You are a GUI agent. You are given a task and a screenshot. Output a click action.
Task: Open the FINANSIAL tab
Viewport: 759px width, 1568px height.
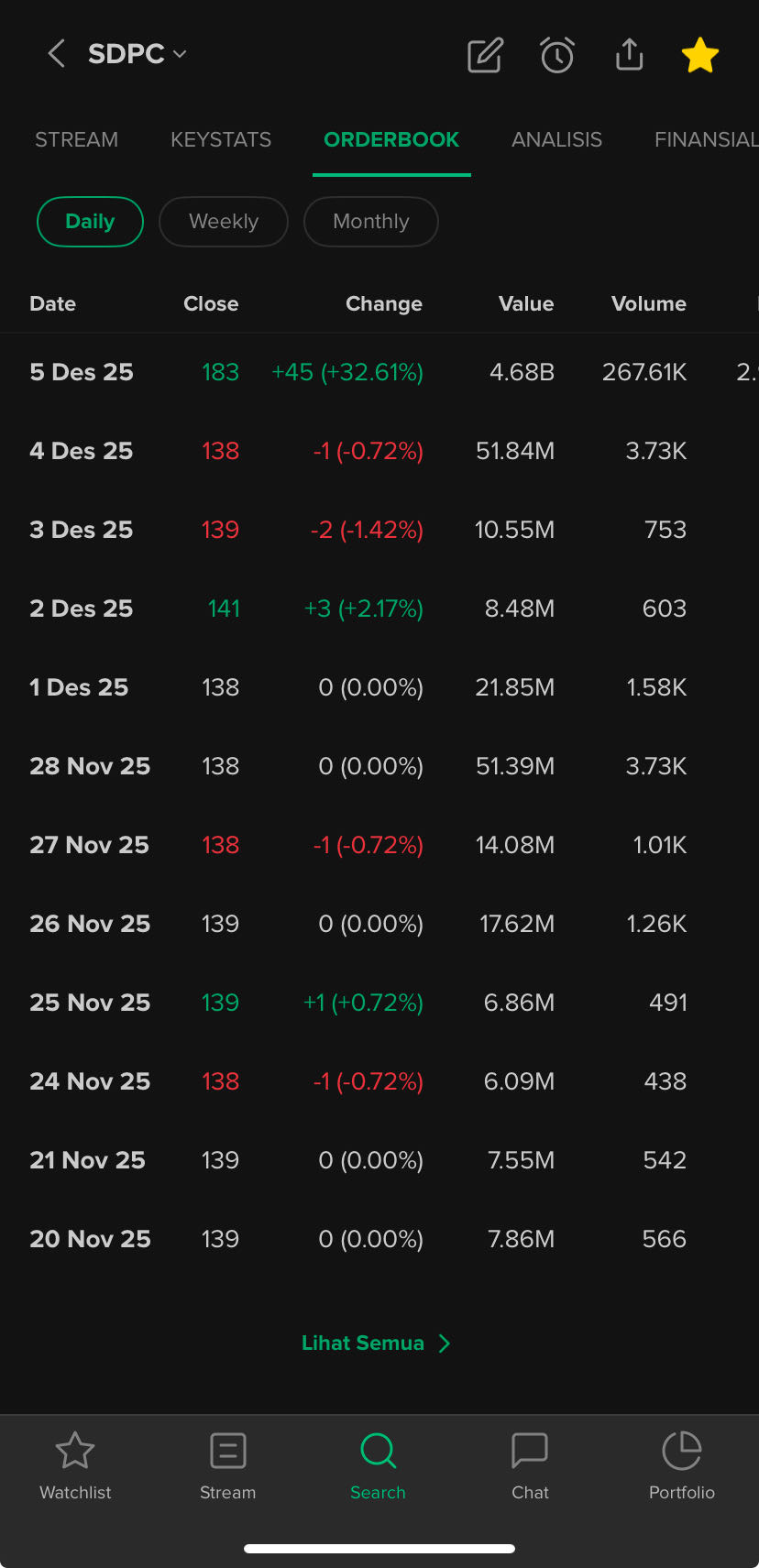tap(706, 139)
